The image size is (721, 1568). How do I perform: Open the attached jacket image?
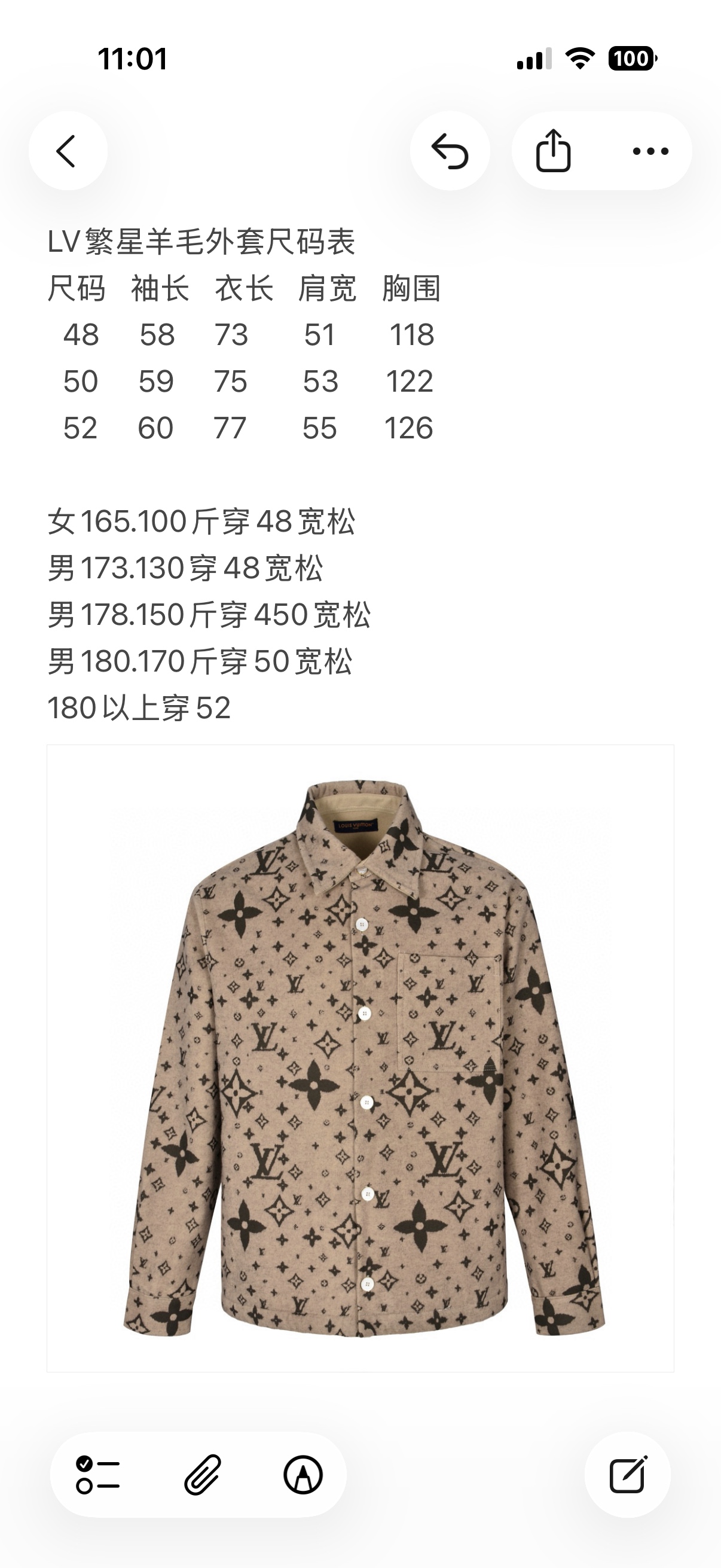(x=360, y=1058)
